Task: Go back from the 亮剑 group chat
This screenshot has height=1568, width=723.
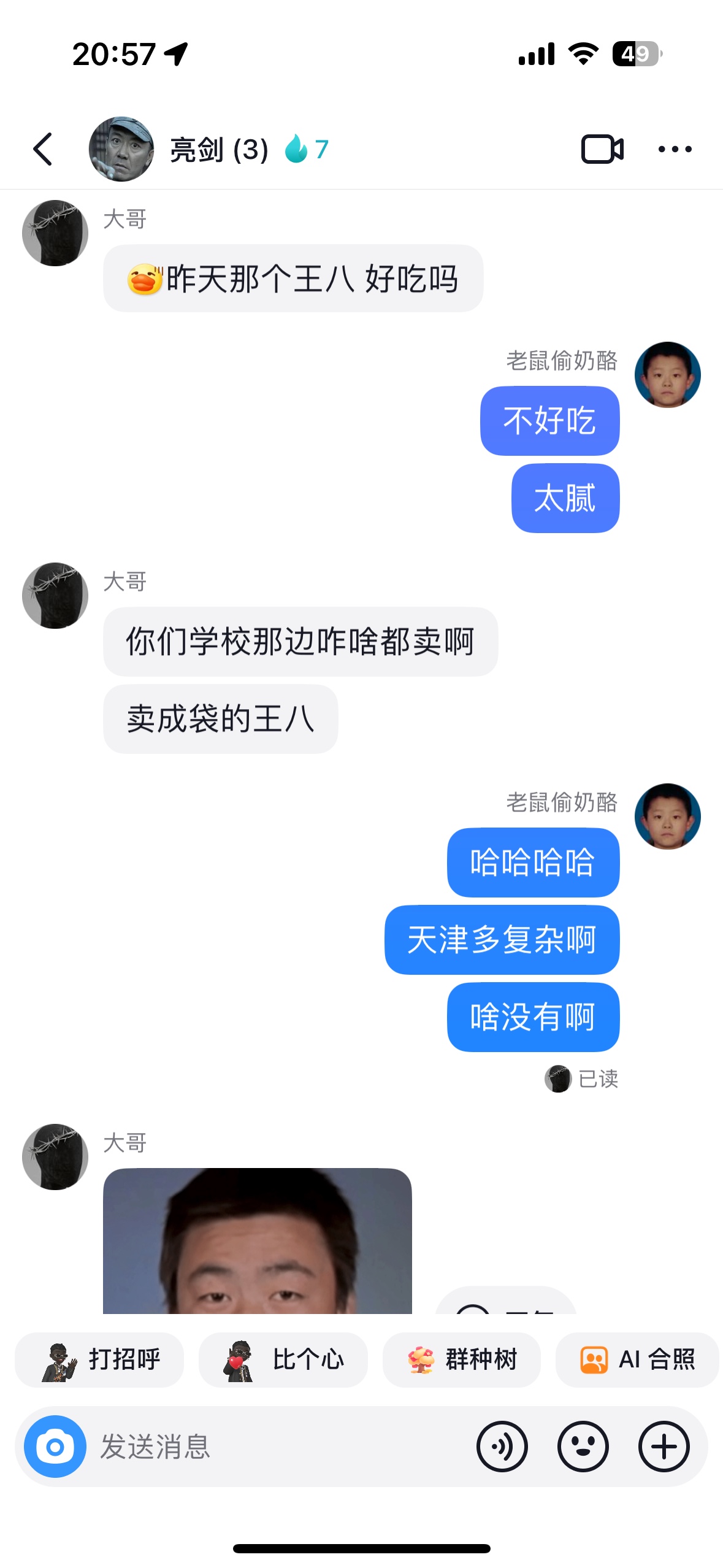Action: (x=43, y=149)
